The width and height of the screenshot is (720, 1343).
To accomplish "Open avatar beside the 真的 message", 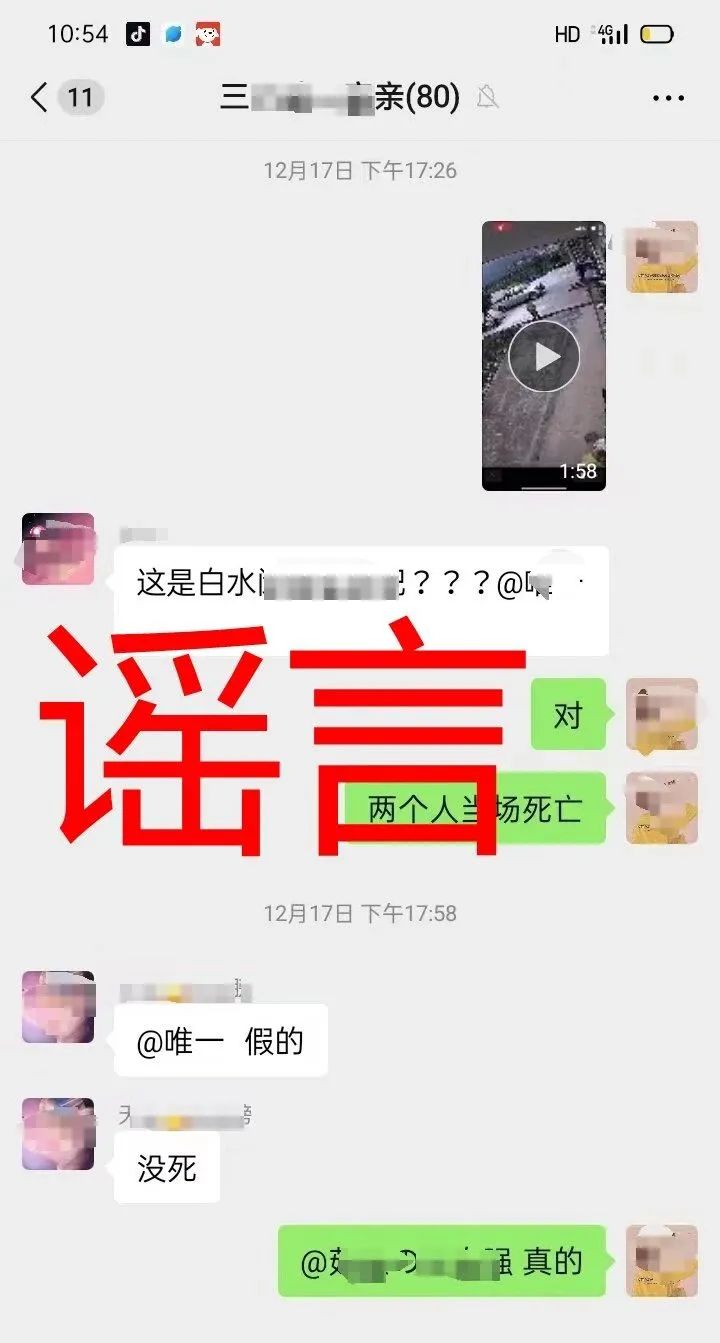I will [661, 1261].
